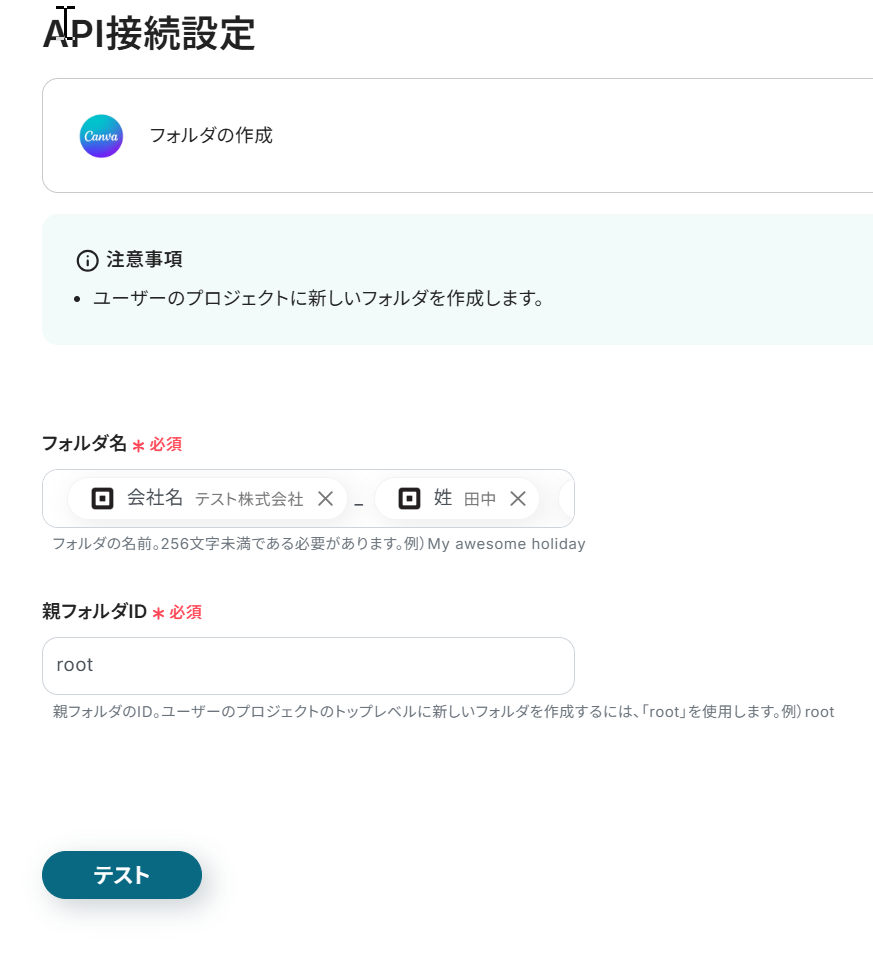
Task: Focus the 親フォルダID field containing root
Action: coord(308,666)
